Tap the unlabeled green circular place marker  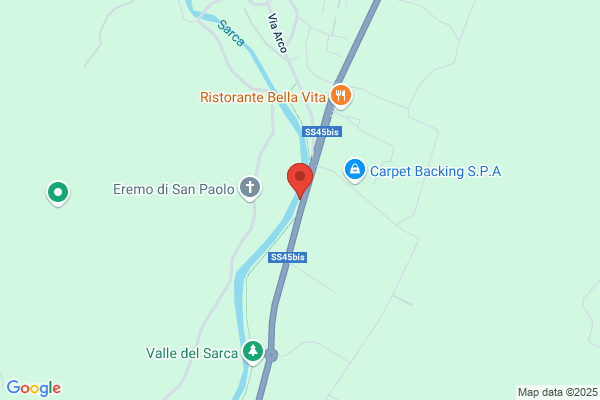[58, 192]
